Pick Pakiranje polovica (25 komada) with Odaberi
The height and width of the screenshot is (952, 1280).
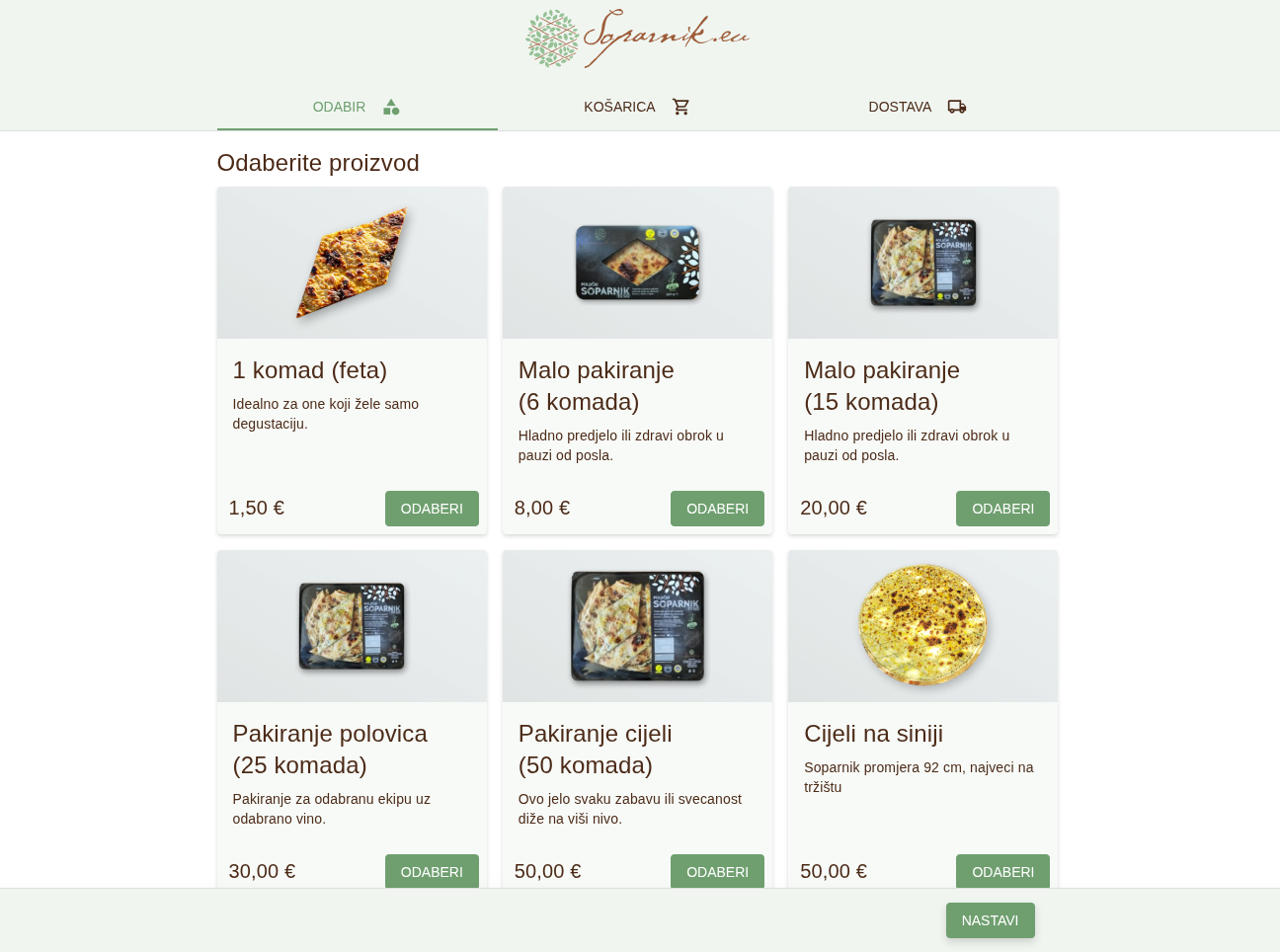[432, 871]
